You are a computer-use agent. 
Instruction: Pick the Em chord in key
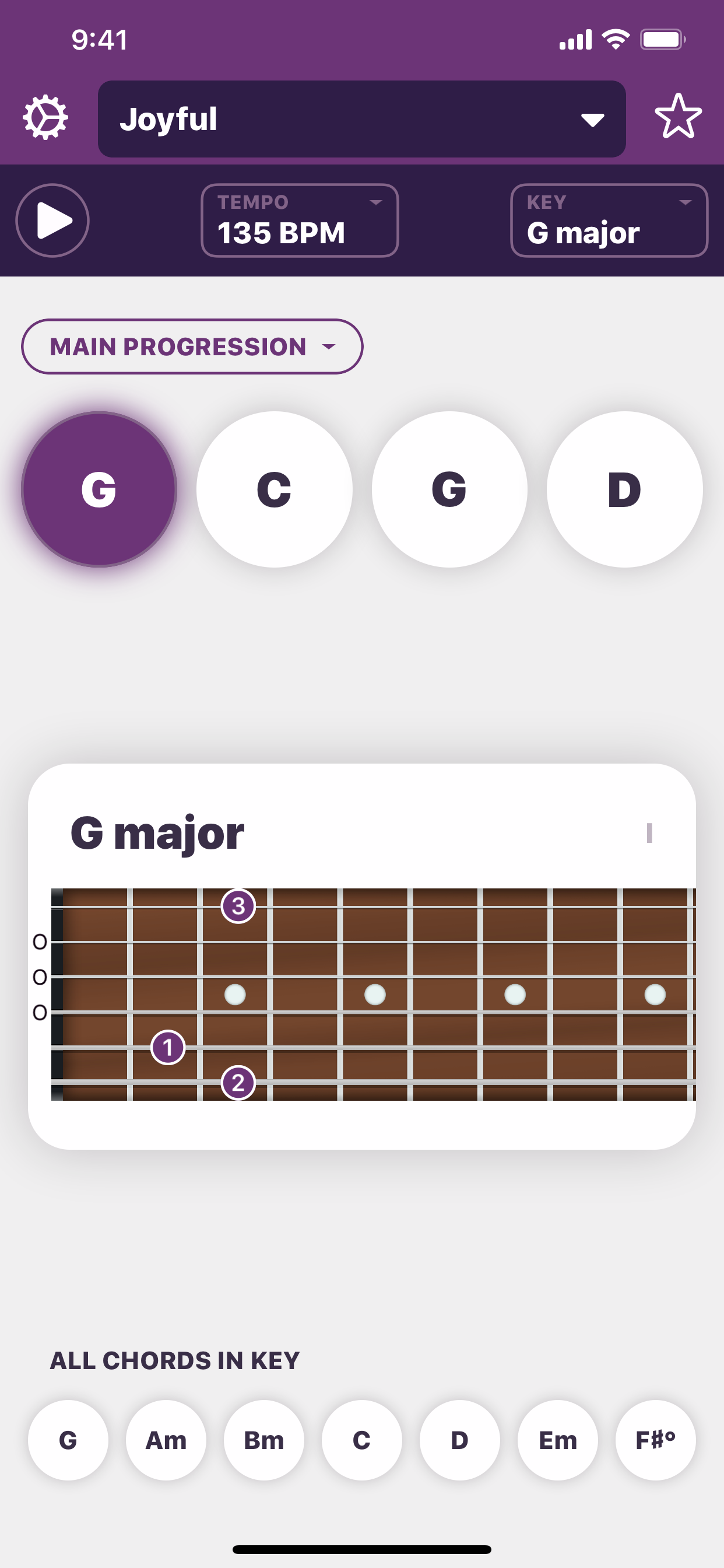click(x=557, y=1440)
